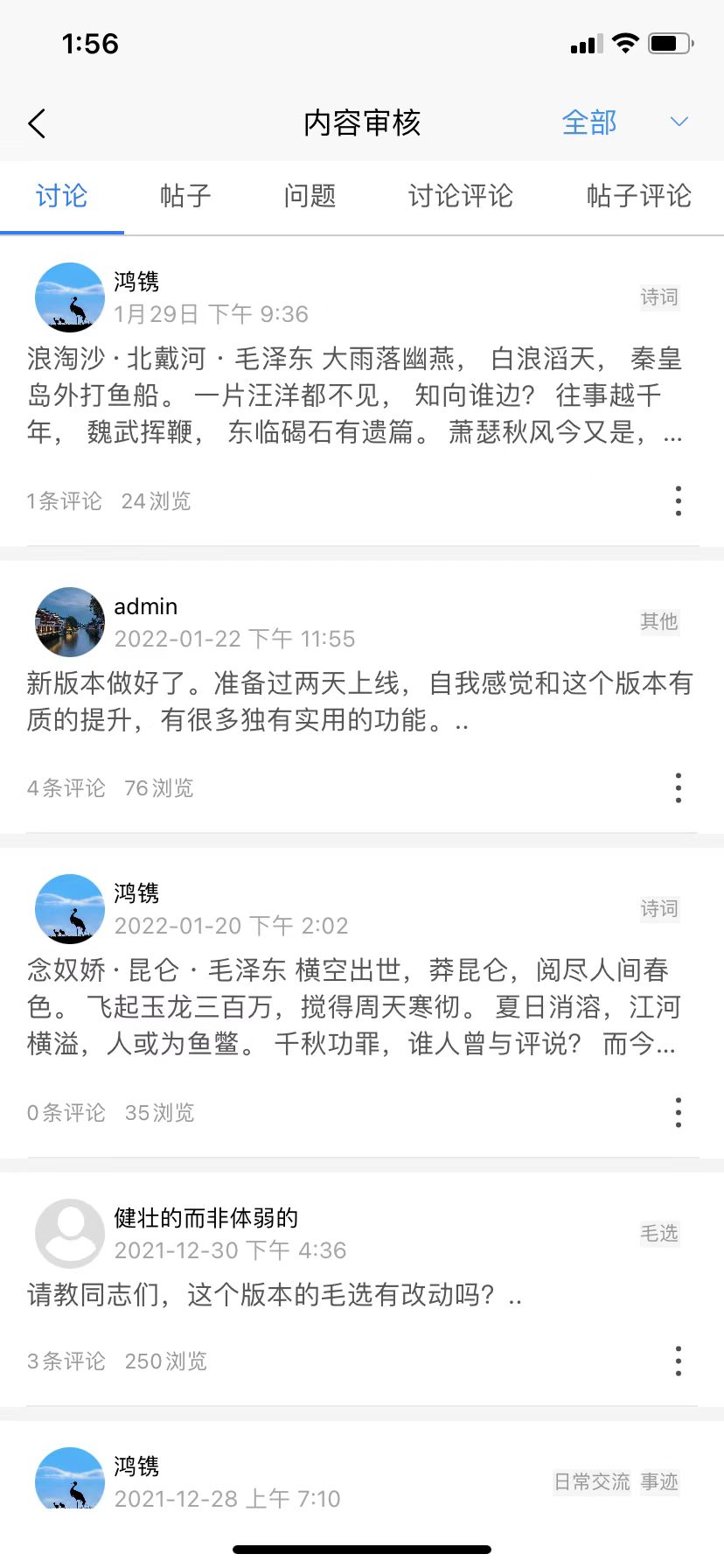
Task: Switch to the 帖子 tab
Action: coord(185,196)
